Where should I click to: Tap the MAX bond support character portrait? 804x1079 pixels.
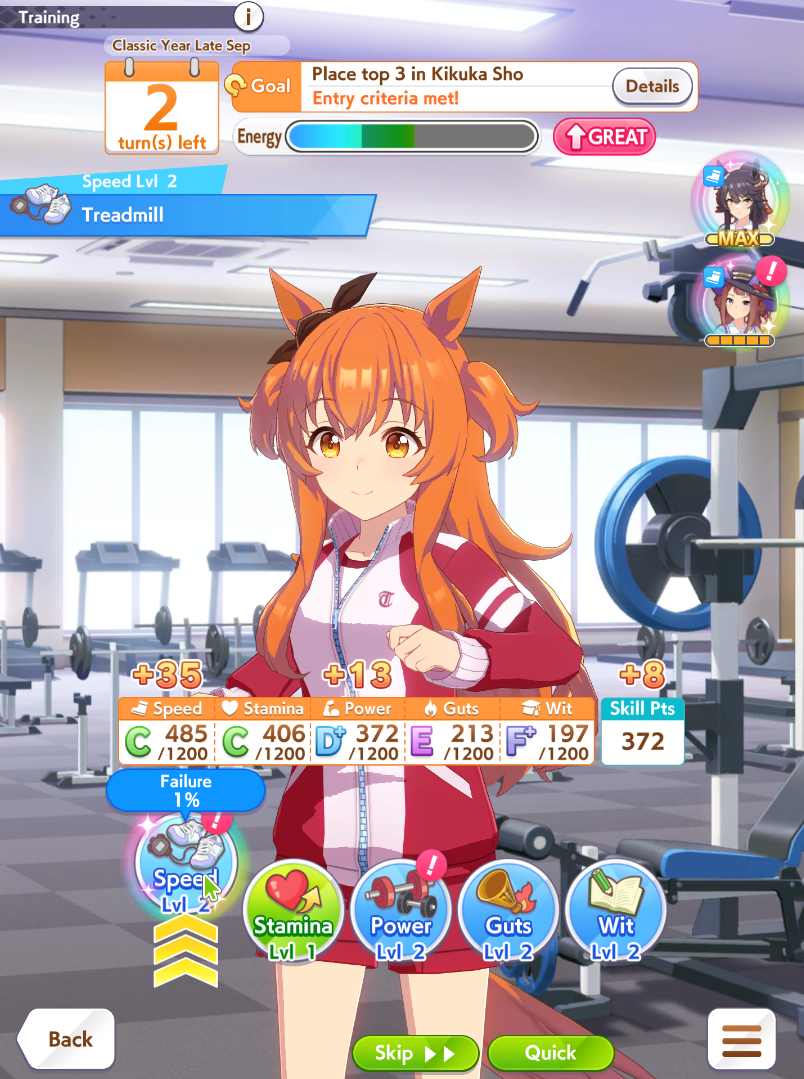coord(738,199)
